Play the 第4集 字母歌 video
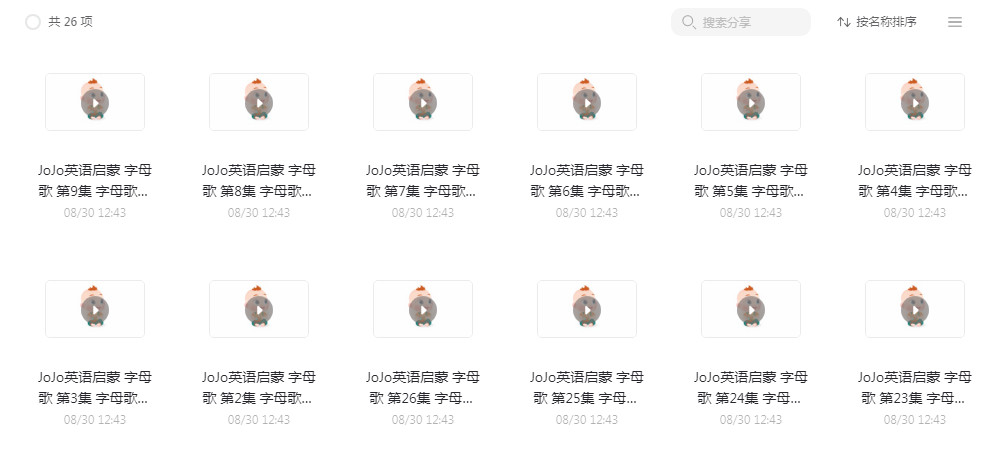The height and width of the screenshot is (475, 1007). click(915, 102)
